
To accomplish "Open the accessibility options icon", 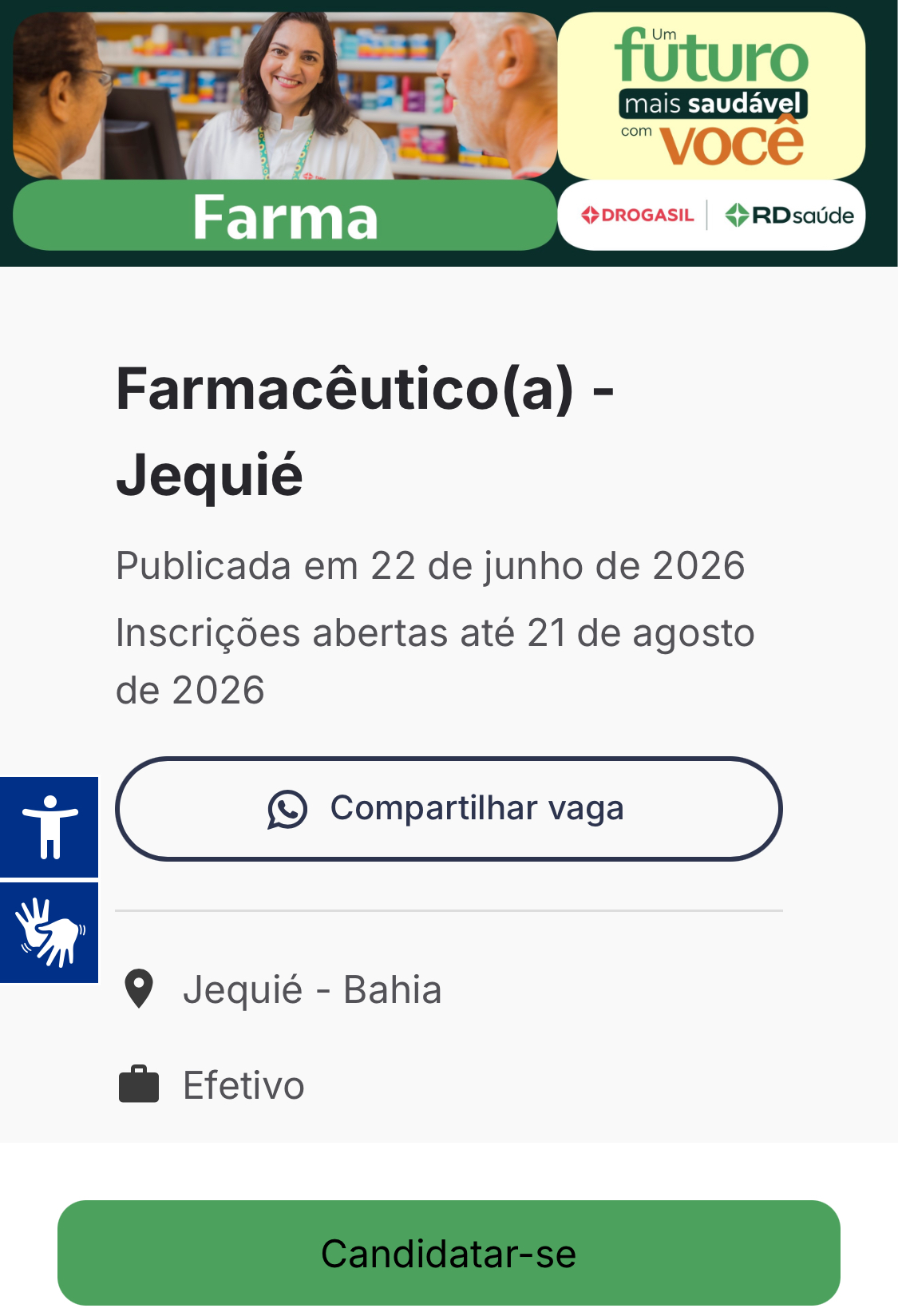I will tap(49, 827).
